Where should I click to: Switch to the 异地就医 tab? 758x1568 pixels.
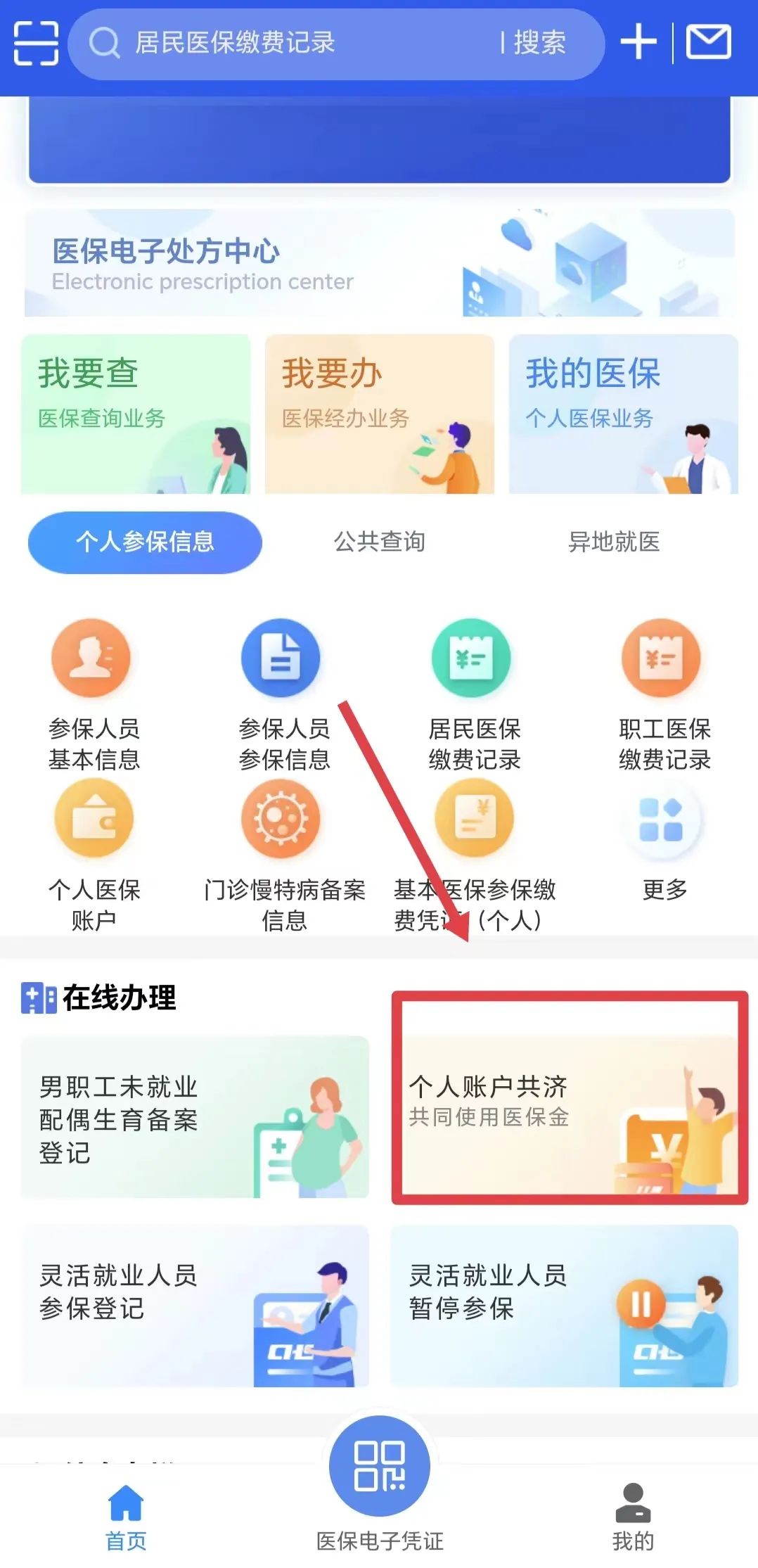[x=614, y=542]
